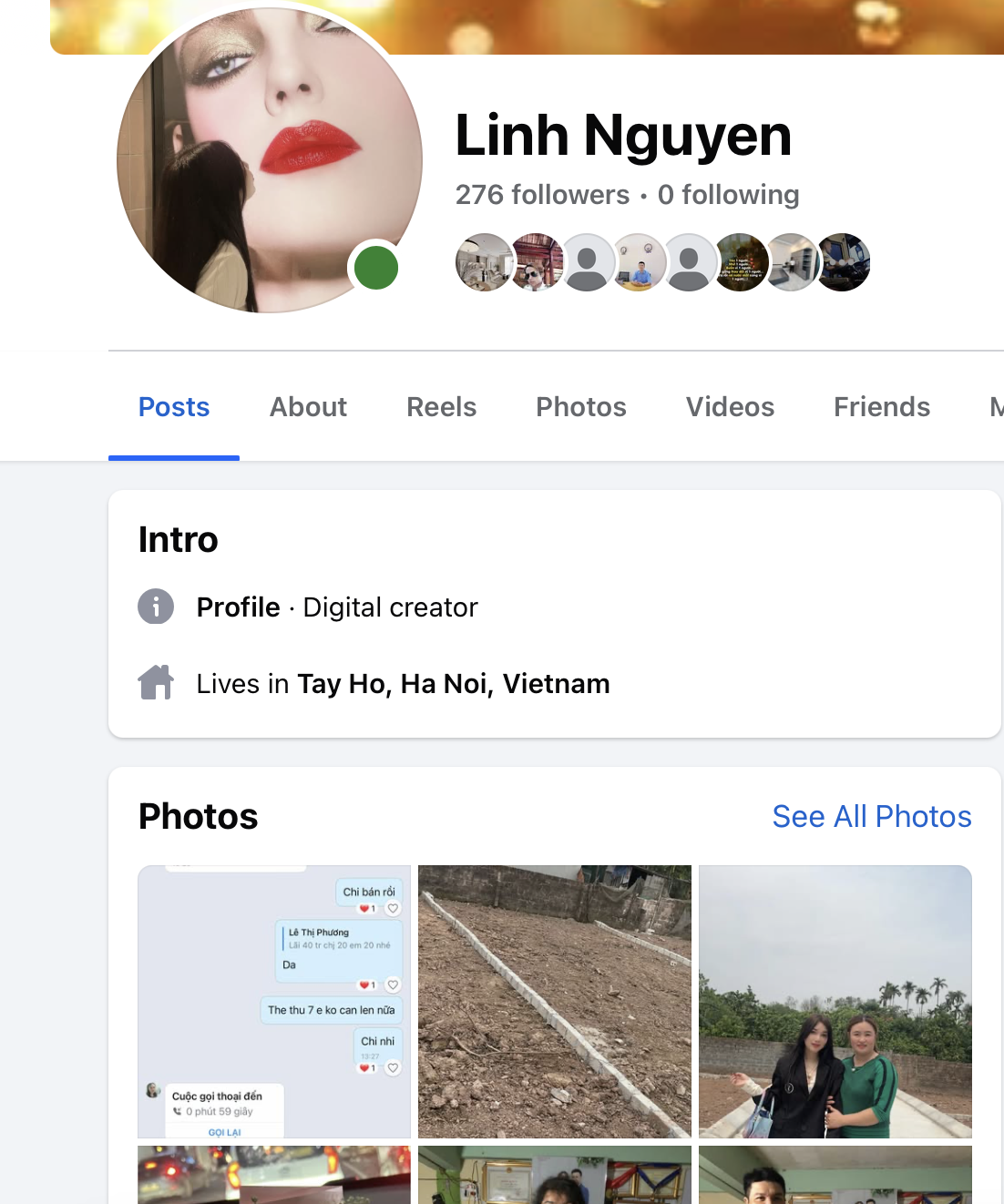Select the Videos tab
Image resolution: width=1004 pixels, height=1204 pixels.
(730, 407)
